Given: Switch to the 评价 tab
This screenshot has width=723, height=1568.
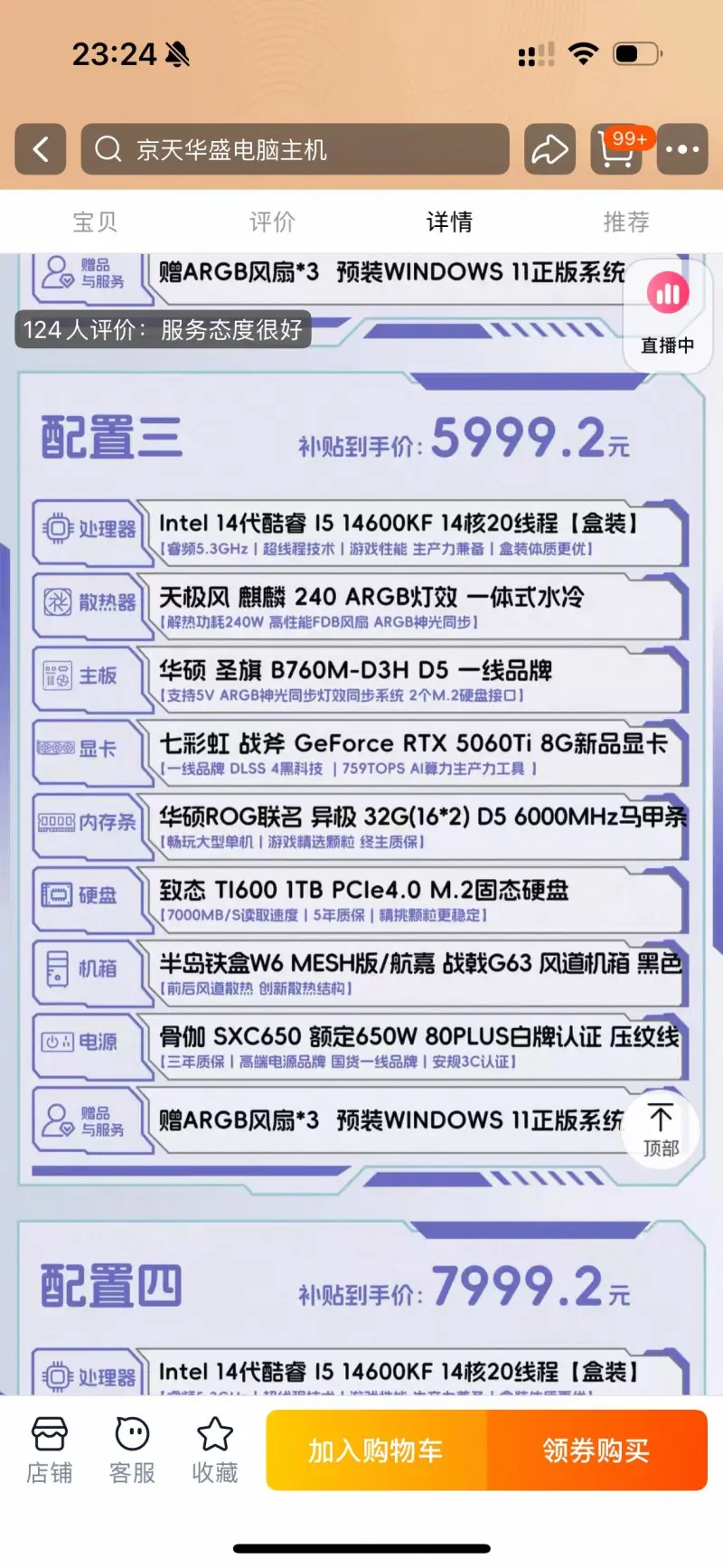Looking at the screenshot, I should [x=272, y=222].
